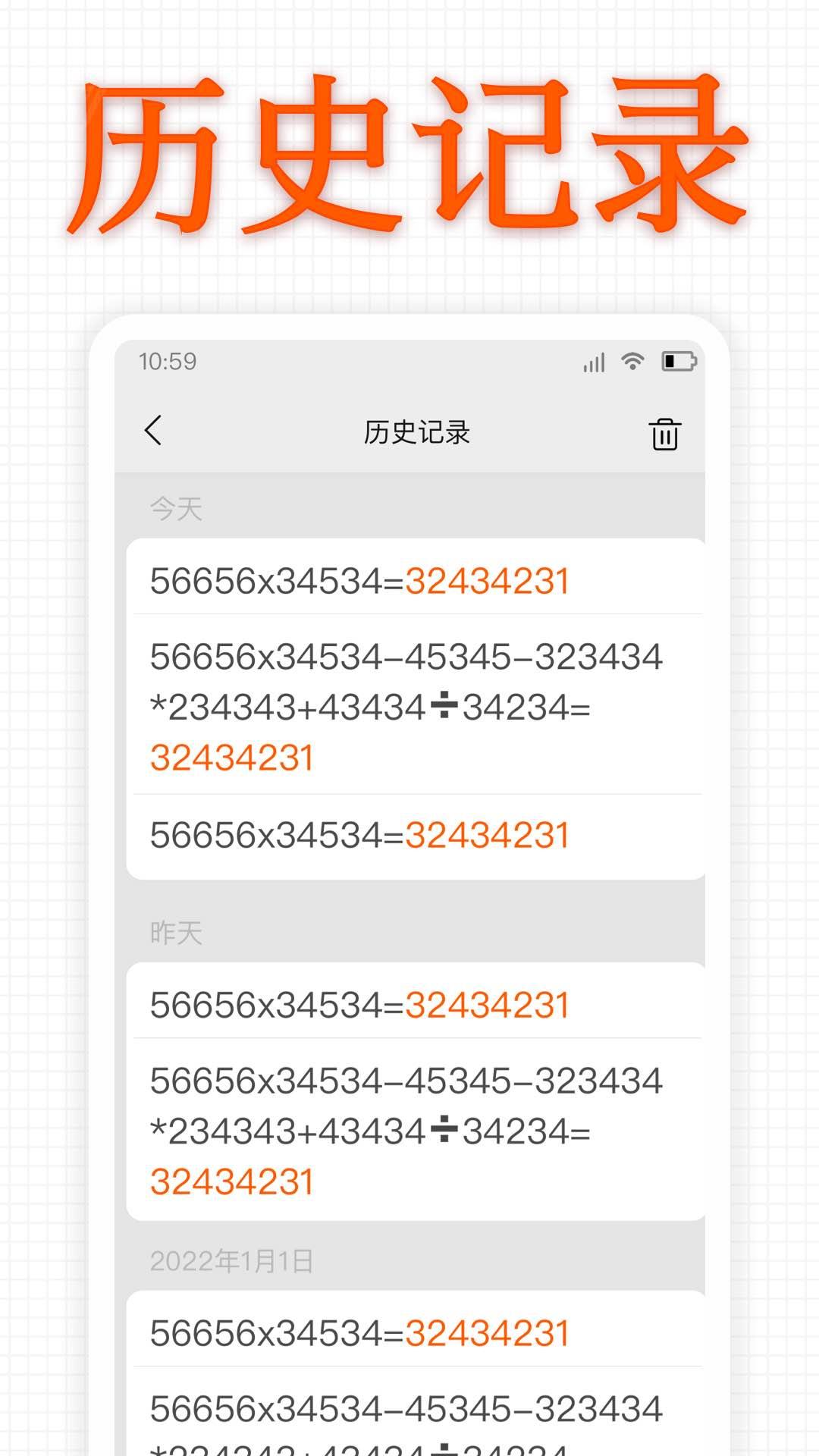Collapse the 昨天 section header
The height and width of the screenshot is (1456, 819).
point(176,930)
